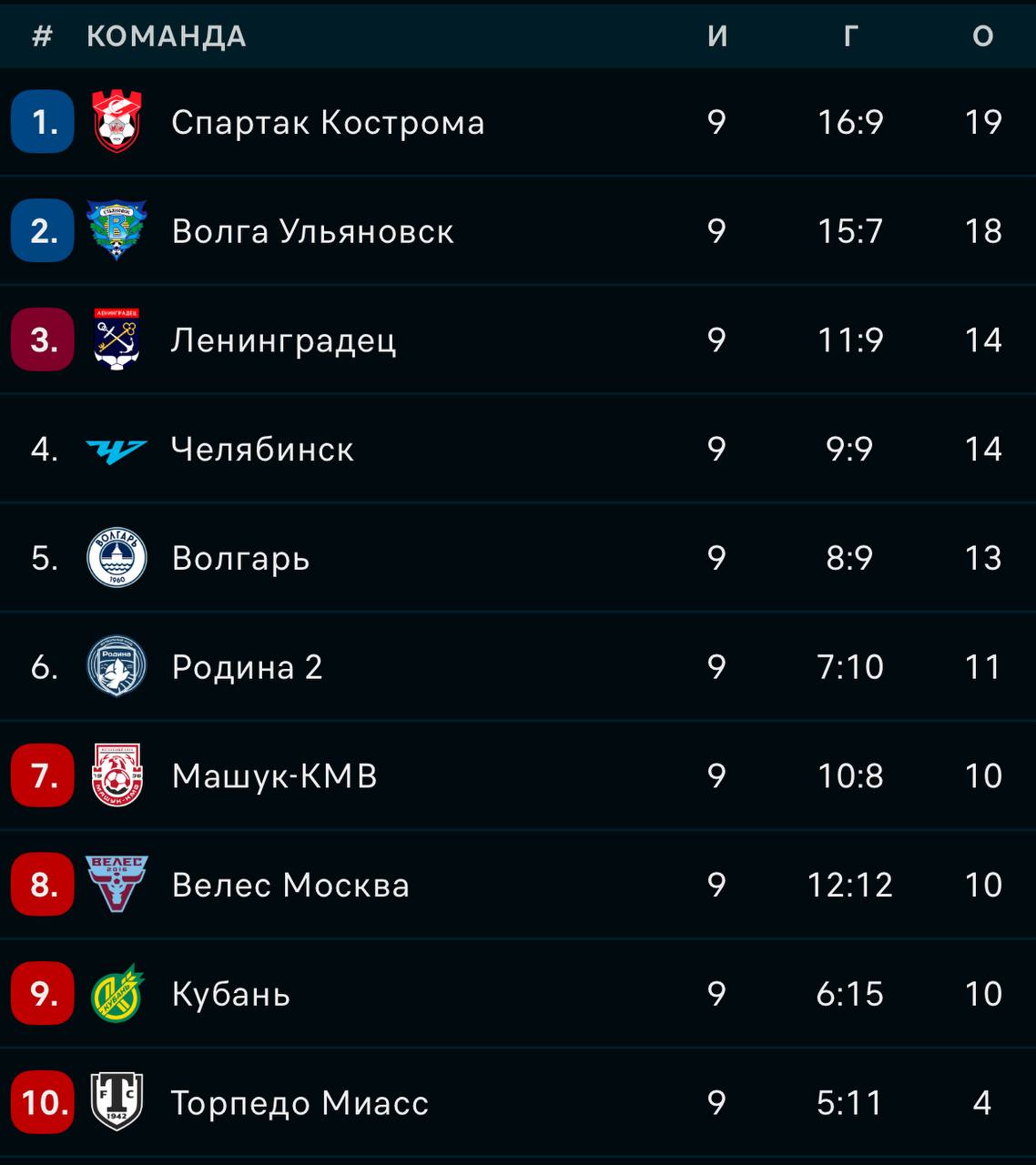View Кубань team details
The height and width of the screenshot is (1165, 1036).
(230, 994)
